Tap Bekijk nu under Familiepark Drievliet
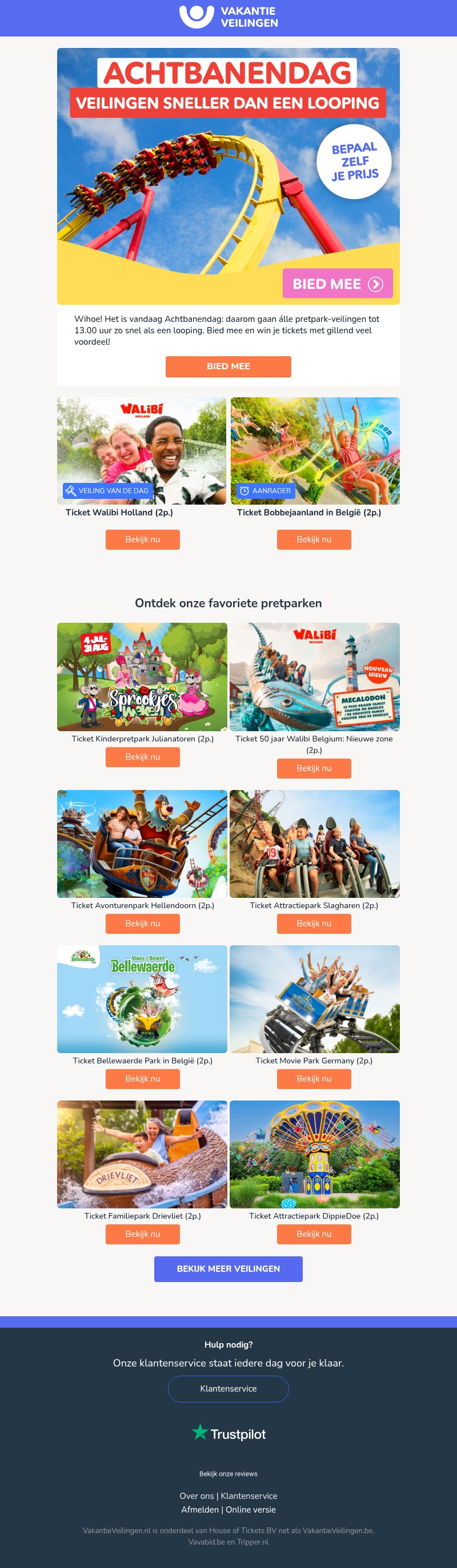Image resolution: width=457 pixels, height=1568 pixels. 143,1234
